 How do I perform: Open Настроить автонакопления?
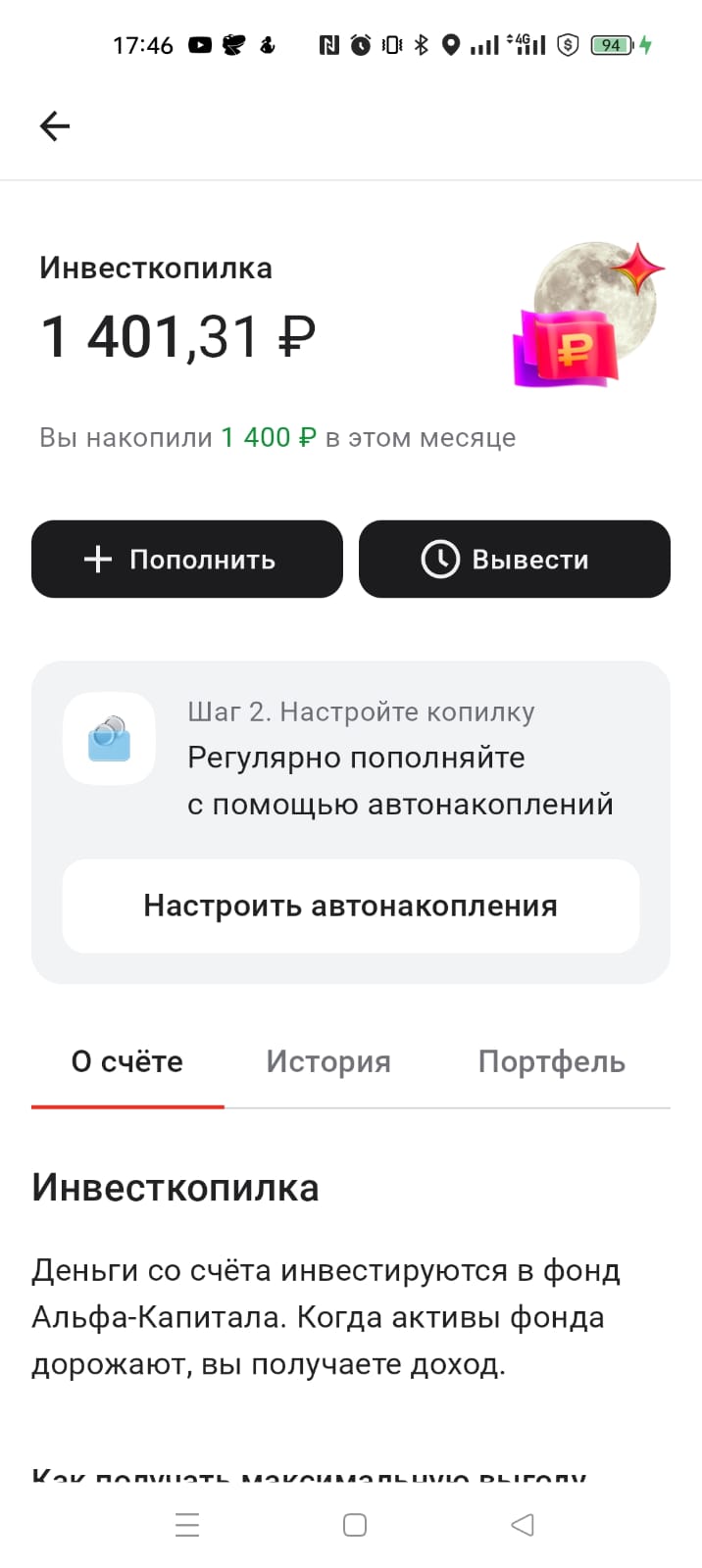pyautogui.click(x=350, y=906)
